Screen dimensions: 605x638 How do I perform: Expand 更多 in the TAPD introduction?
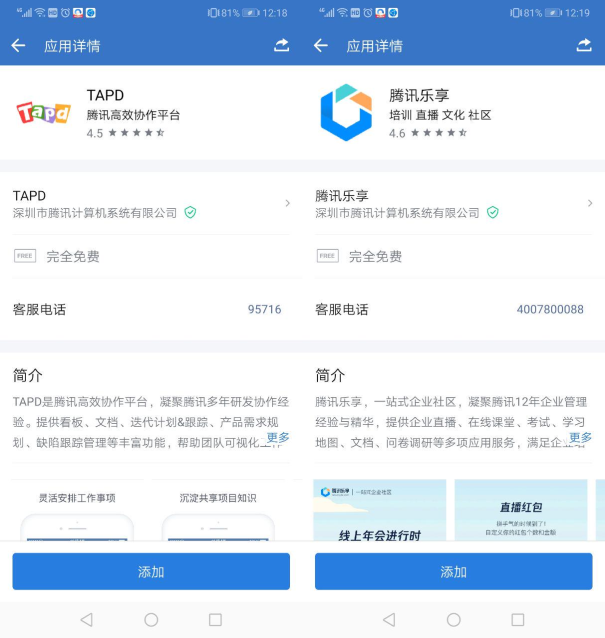click(278, 437)
